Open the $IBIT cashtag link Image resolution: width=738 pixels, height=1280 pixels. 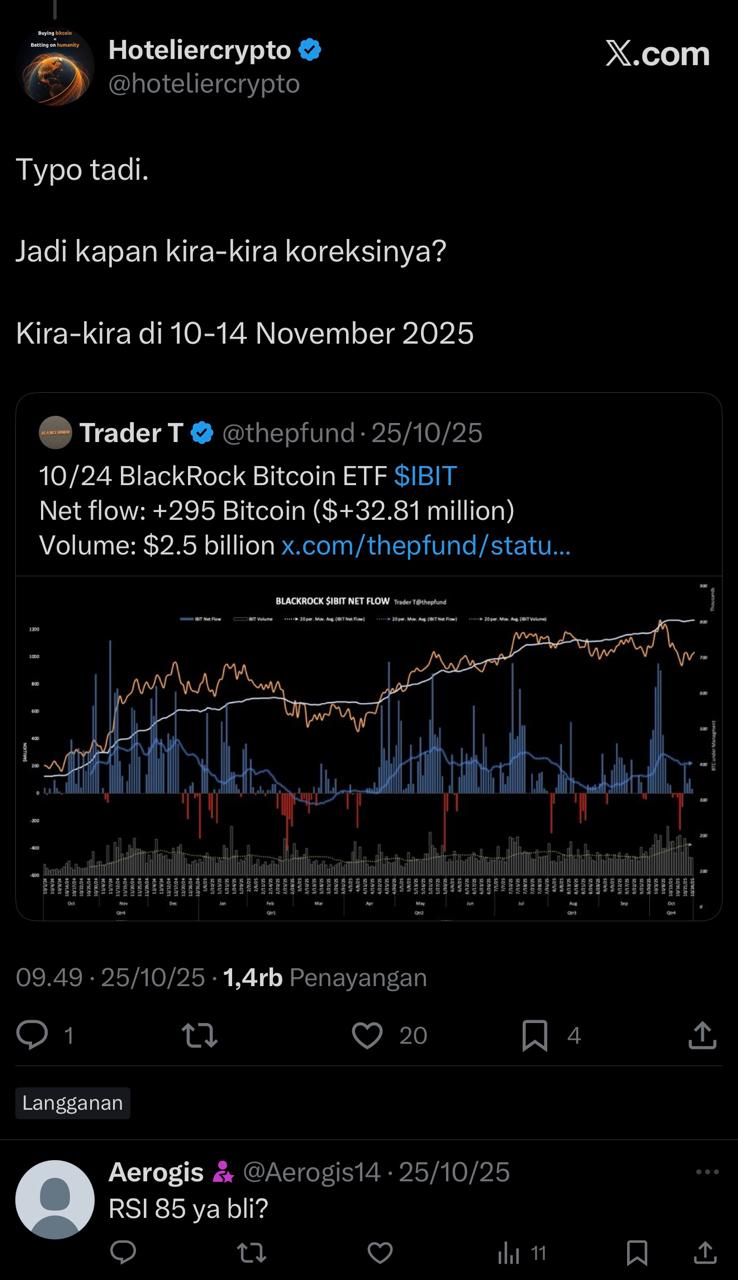point(425,476)
